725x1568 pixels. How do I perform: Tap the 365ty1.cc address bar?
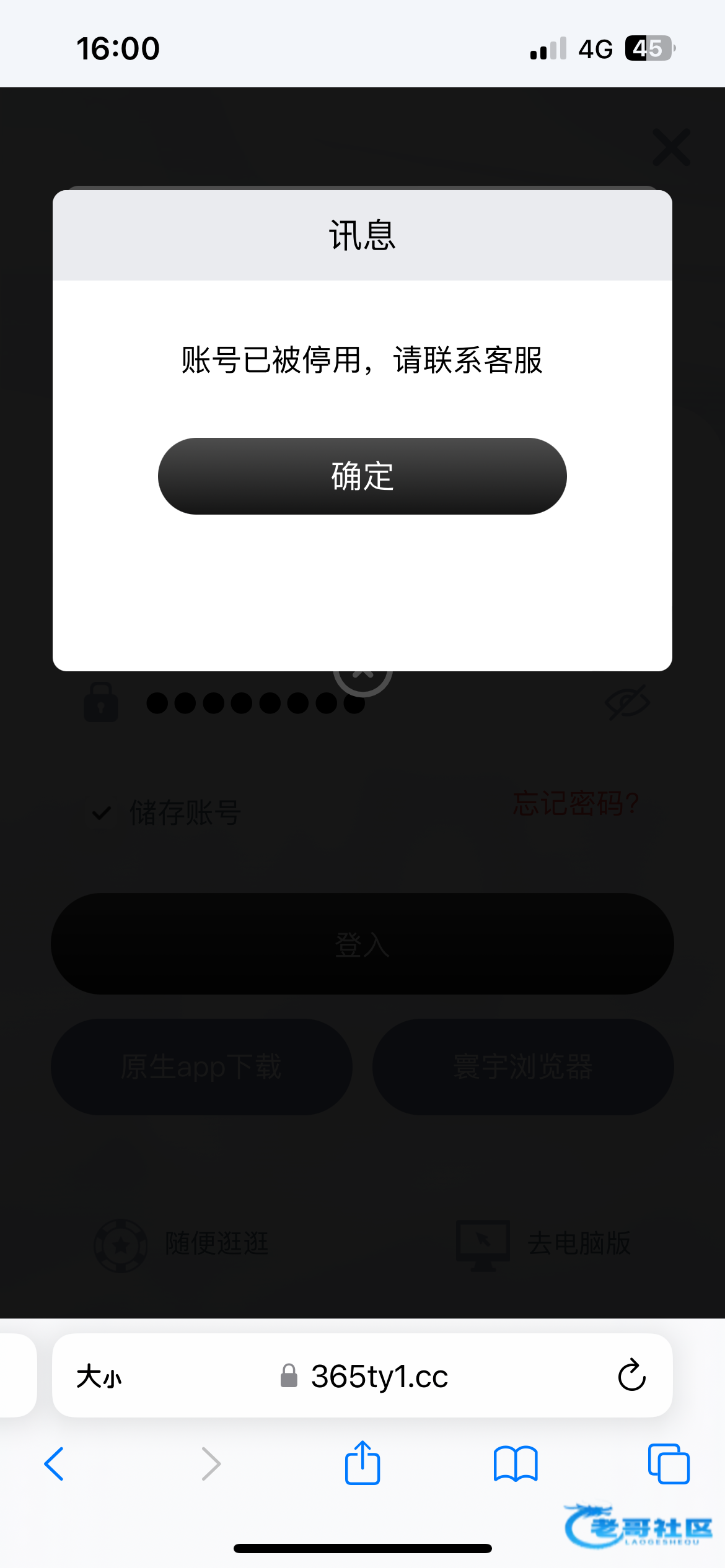tap(362, 1376)
